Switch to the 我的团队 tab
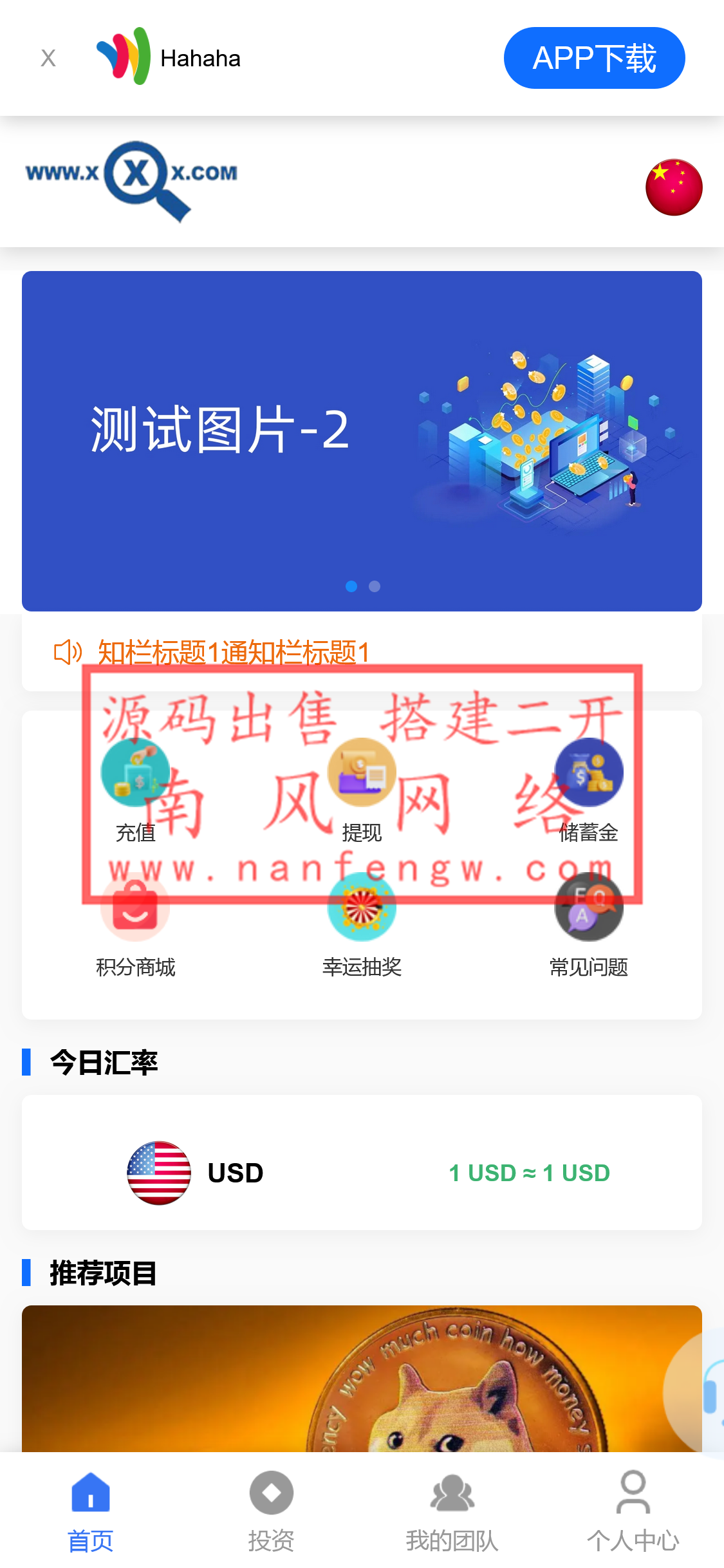This screenshot has height=1568, width=724. [452, 1513]
